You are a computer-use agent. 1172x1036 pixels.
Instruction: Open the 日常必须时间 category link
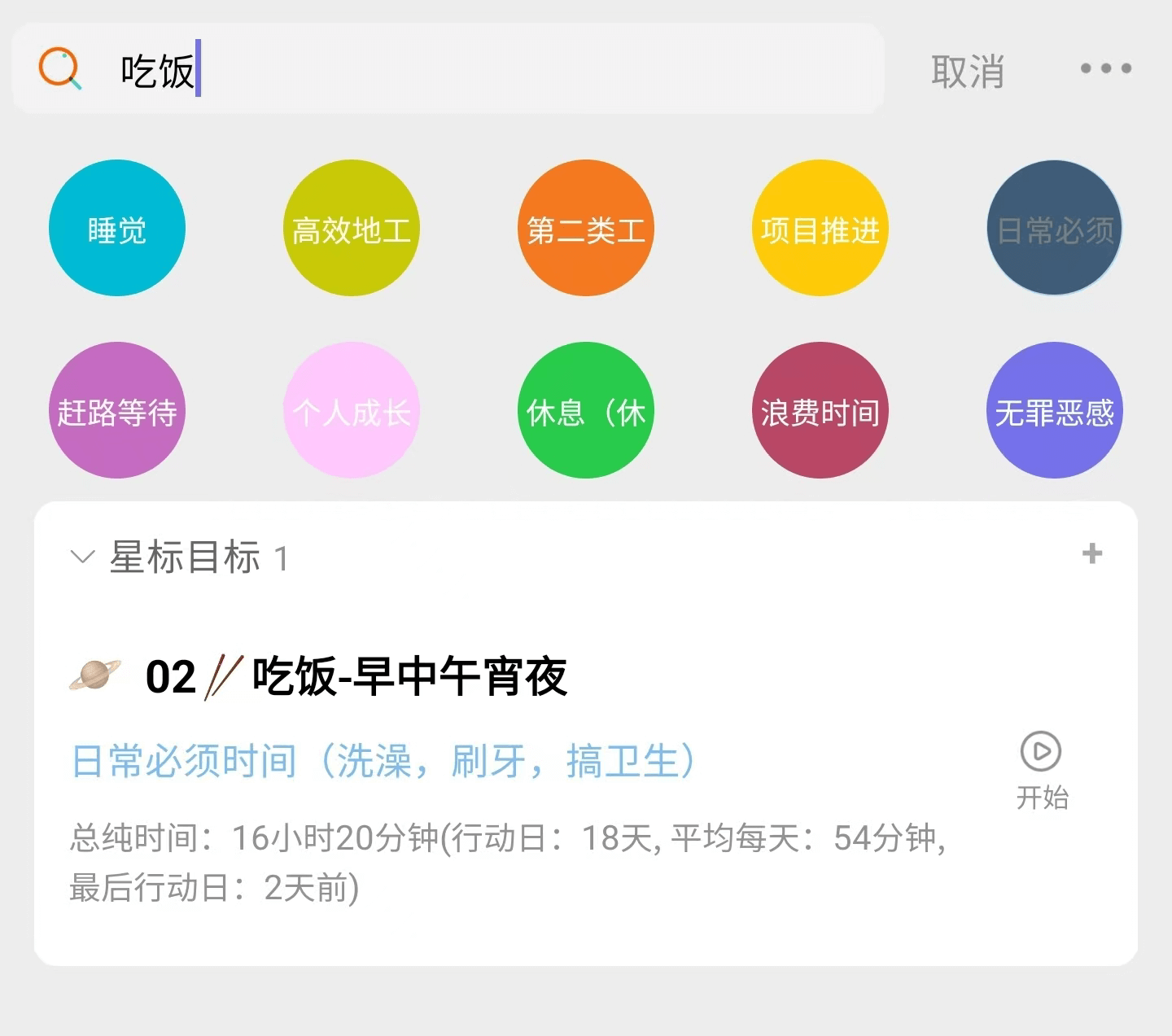click(x=383, y=762)
